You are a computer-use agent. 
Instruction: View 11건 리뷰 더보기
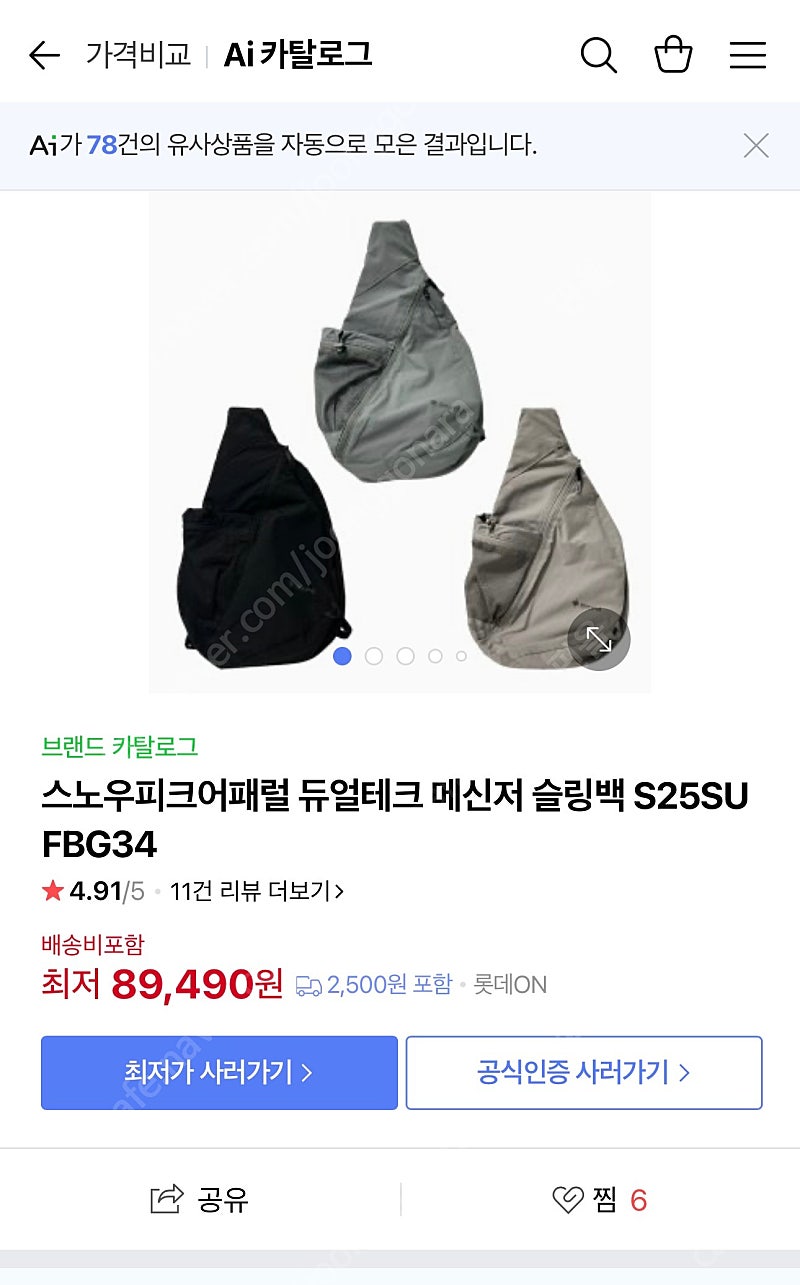(x=257, y=891)
